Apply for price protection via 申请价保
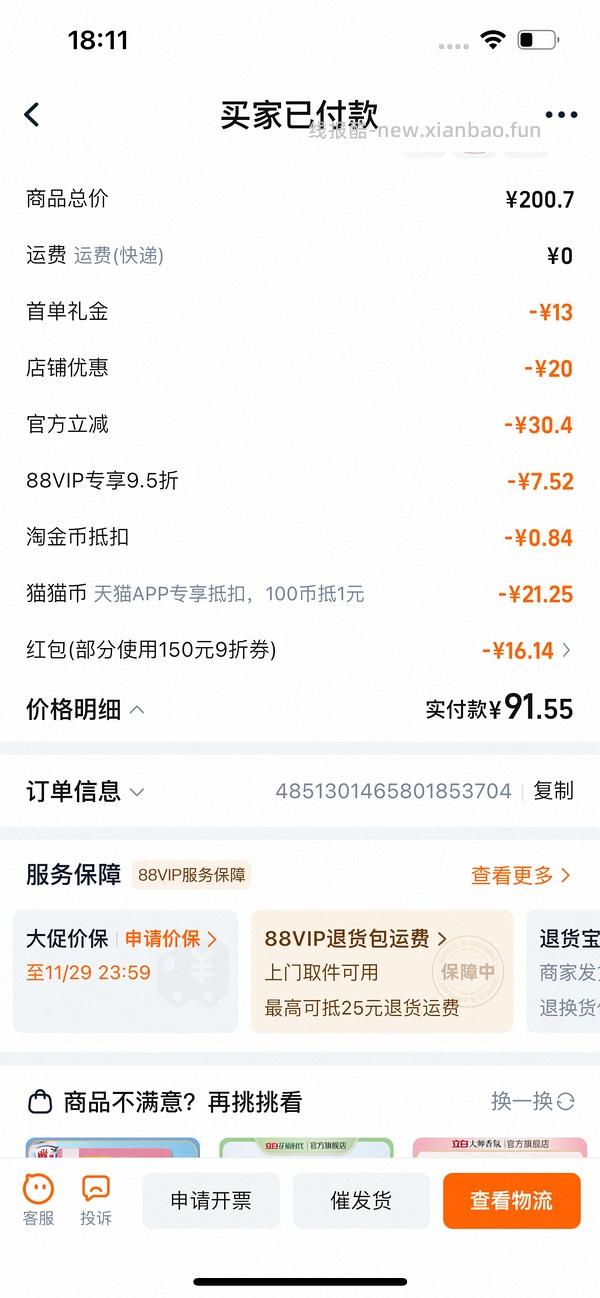This screenshot has height=1298, width=600. [x=170, y=939]
